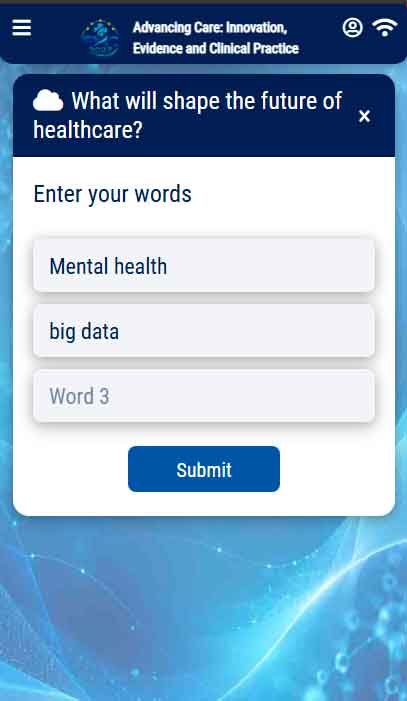Edit the Mental health field
Image resolution: width=407 pixels, height=701 pixels.
[x=204, y=266]
